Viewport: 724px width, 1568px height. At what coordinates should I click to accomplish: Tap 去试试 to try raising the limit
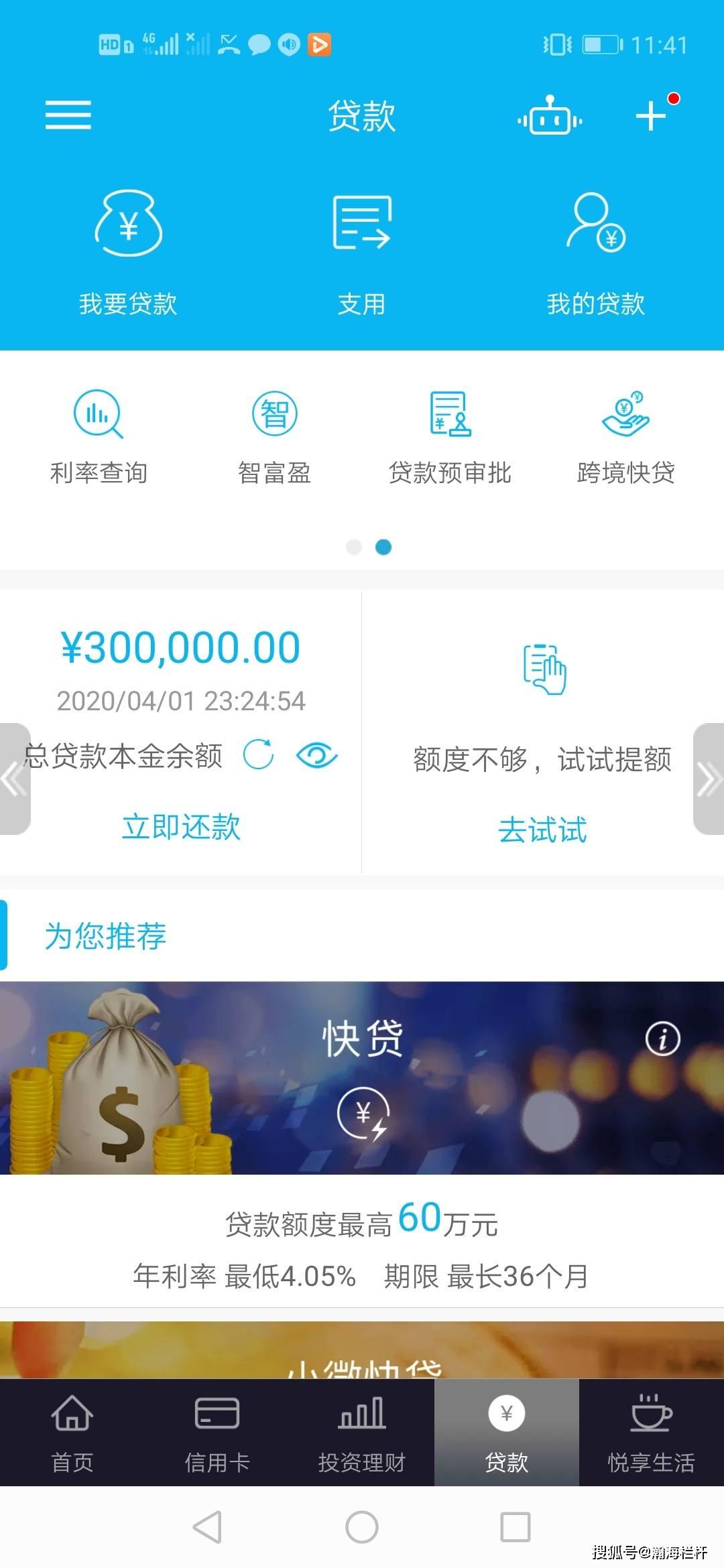[x=543, y=831]
